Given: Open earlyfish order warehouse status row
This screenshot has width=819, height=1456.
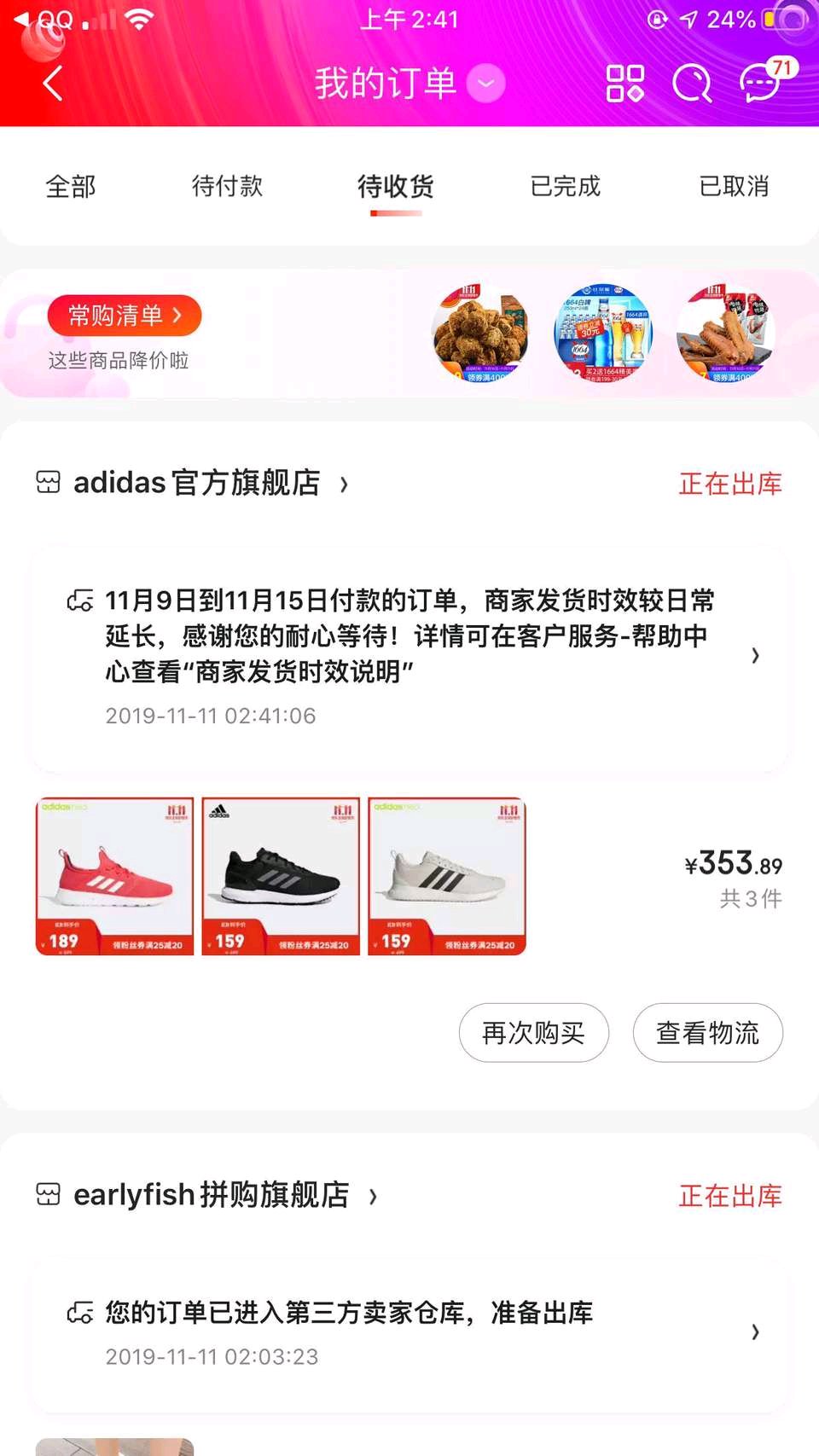Looking at the screenshot, I should 409,1331.
